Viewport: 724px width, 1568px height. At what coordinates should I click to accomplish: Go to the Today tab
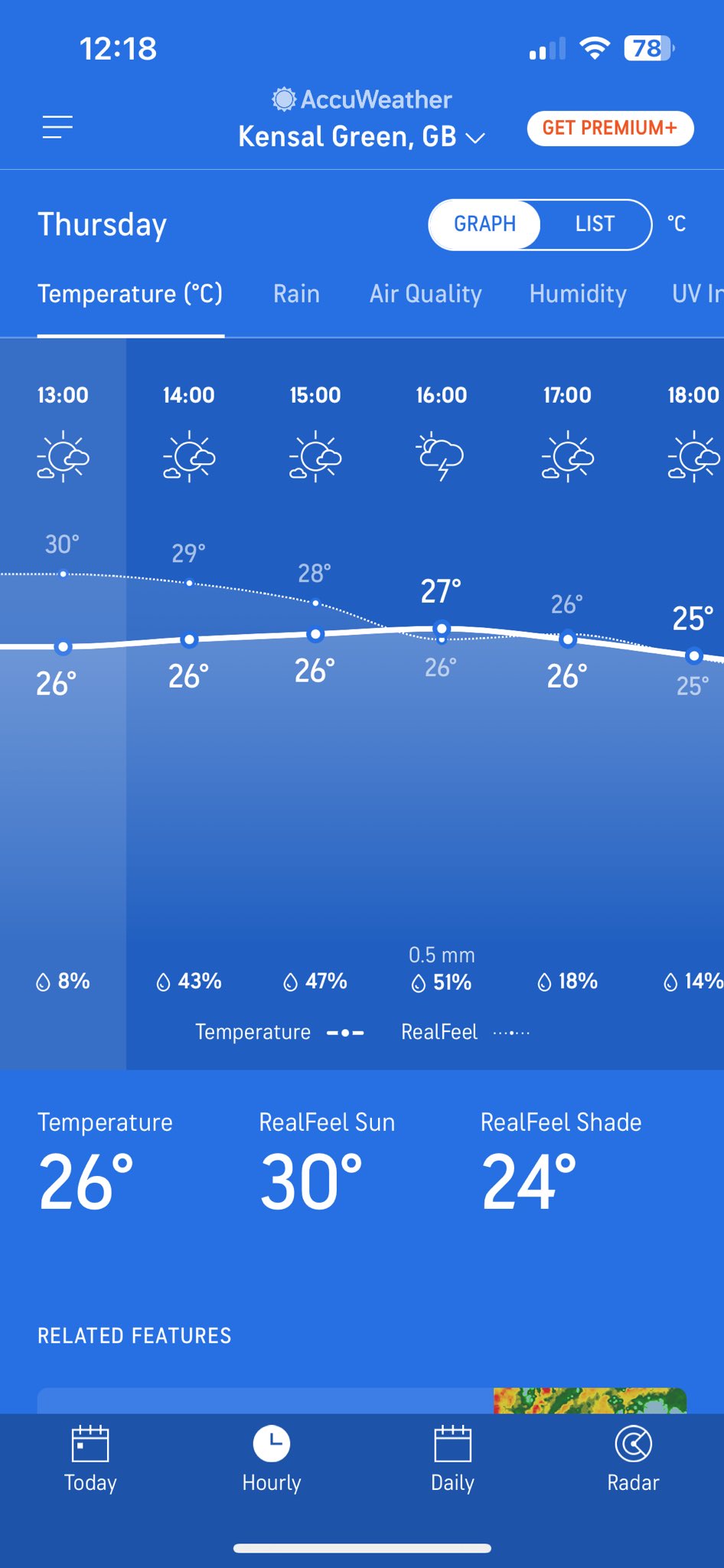[x=90, y=1459]
